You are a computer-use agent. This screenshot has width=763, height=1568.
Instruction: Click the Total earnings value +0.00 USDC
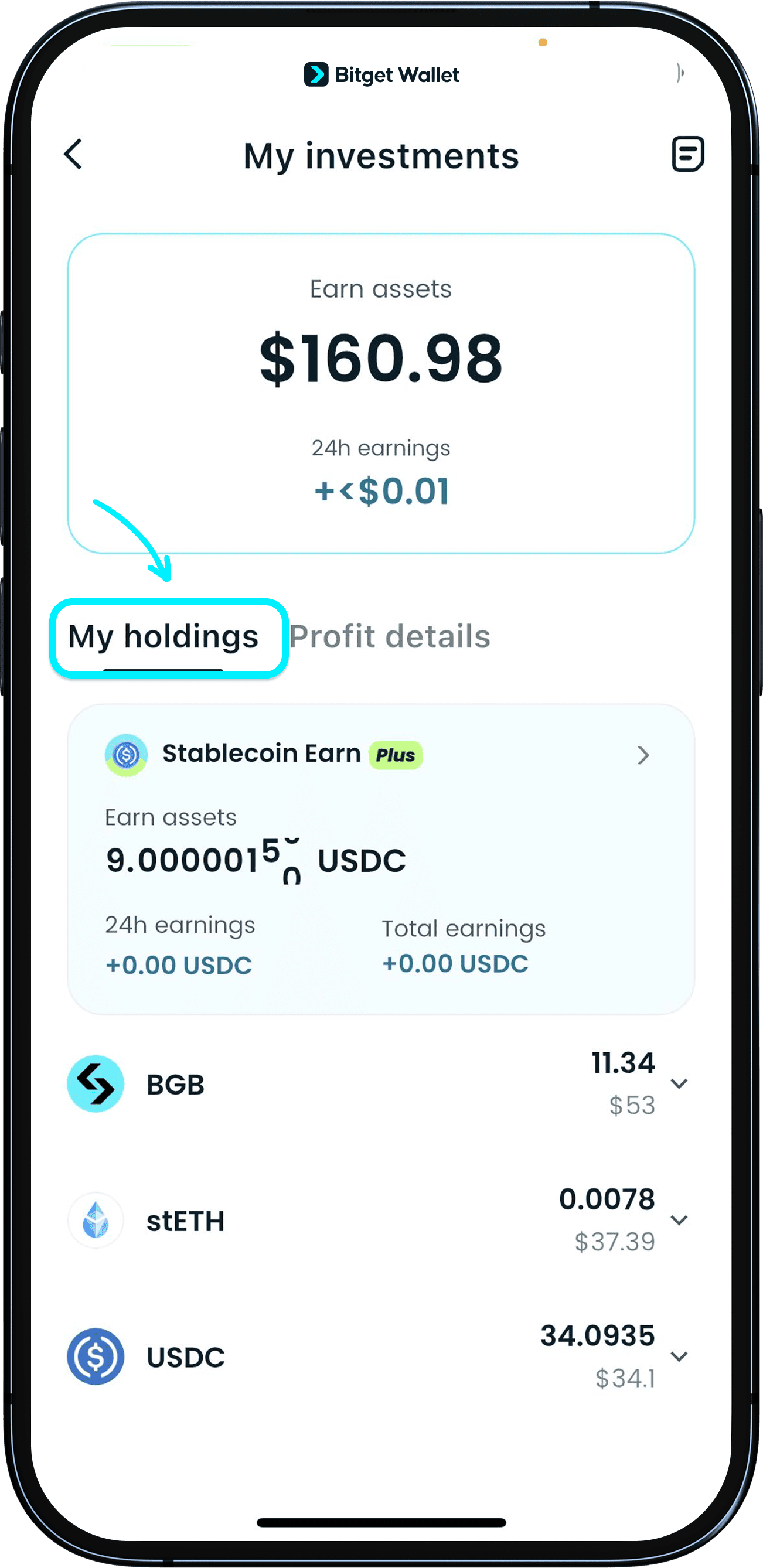coord(454,963)
